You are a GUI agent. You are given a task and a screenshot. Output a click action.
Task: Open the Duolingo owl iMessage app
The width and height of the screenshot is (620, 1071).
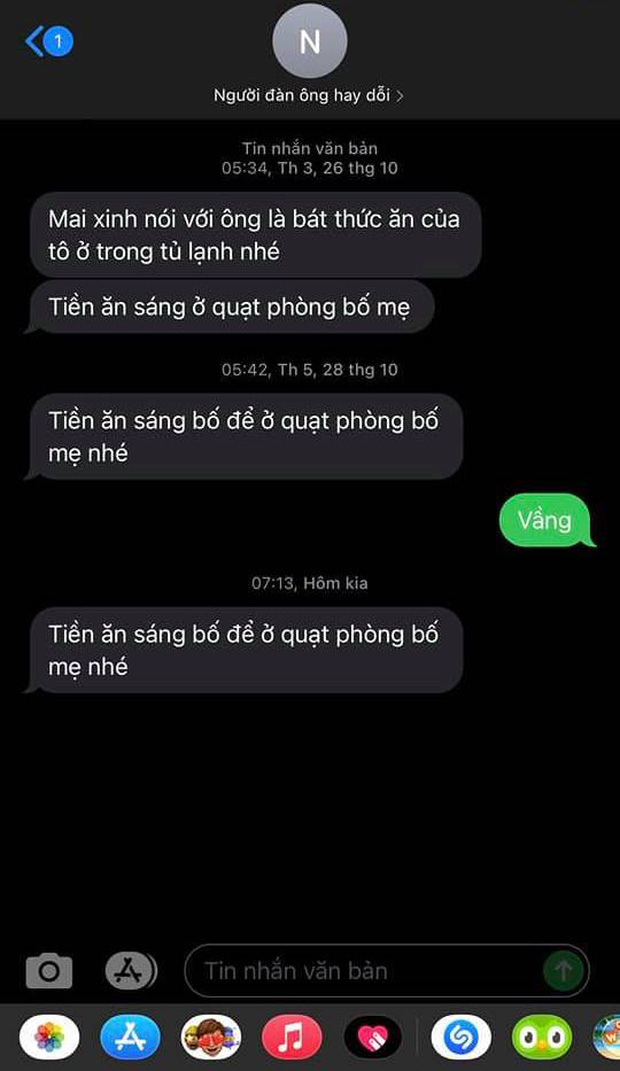[x=541, y=1037]
